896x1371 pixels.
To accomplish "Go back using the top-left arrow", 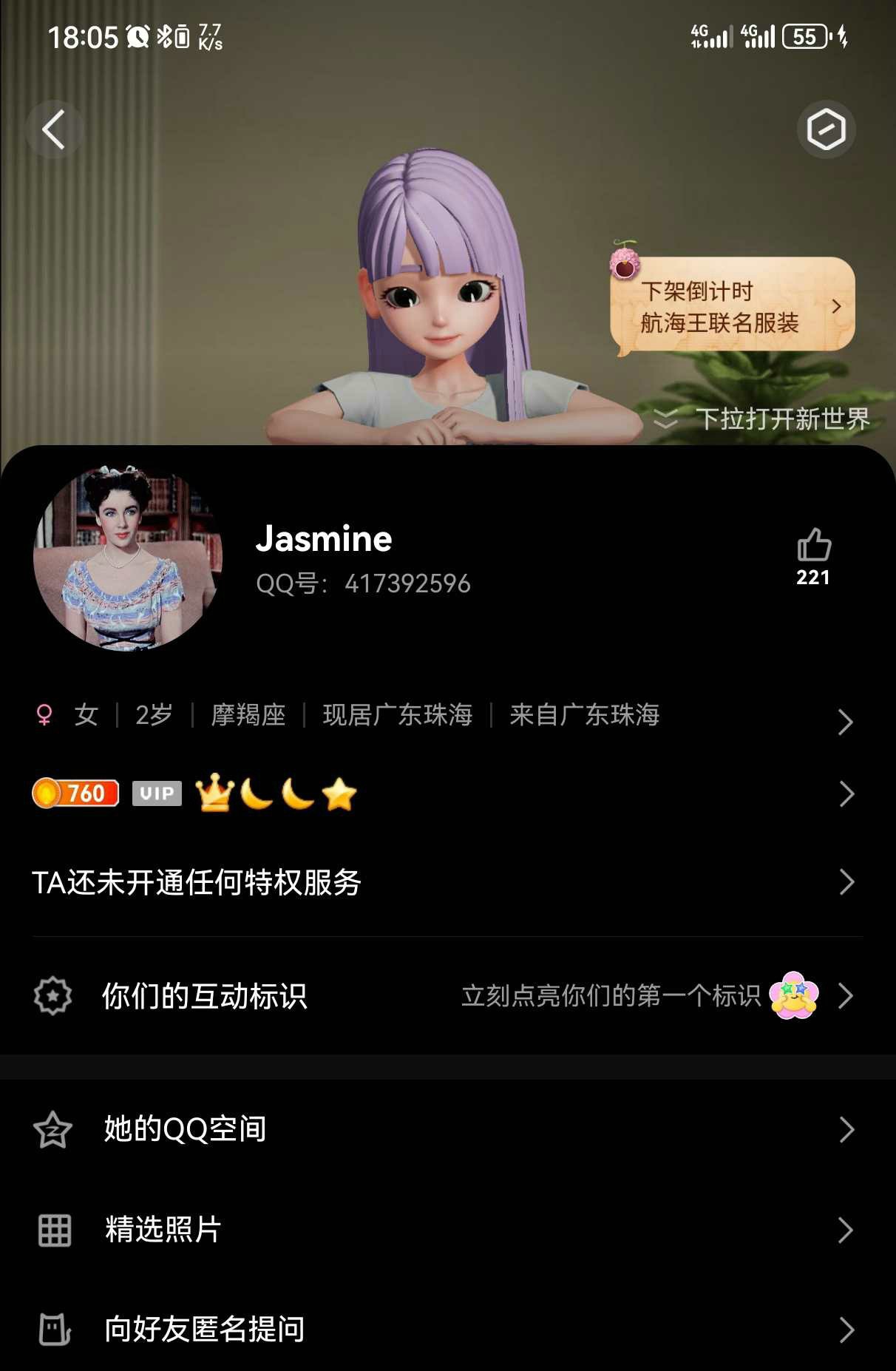I will (x=53, y=130).
